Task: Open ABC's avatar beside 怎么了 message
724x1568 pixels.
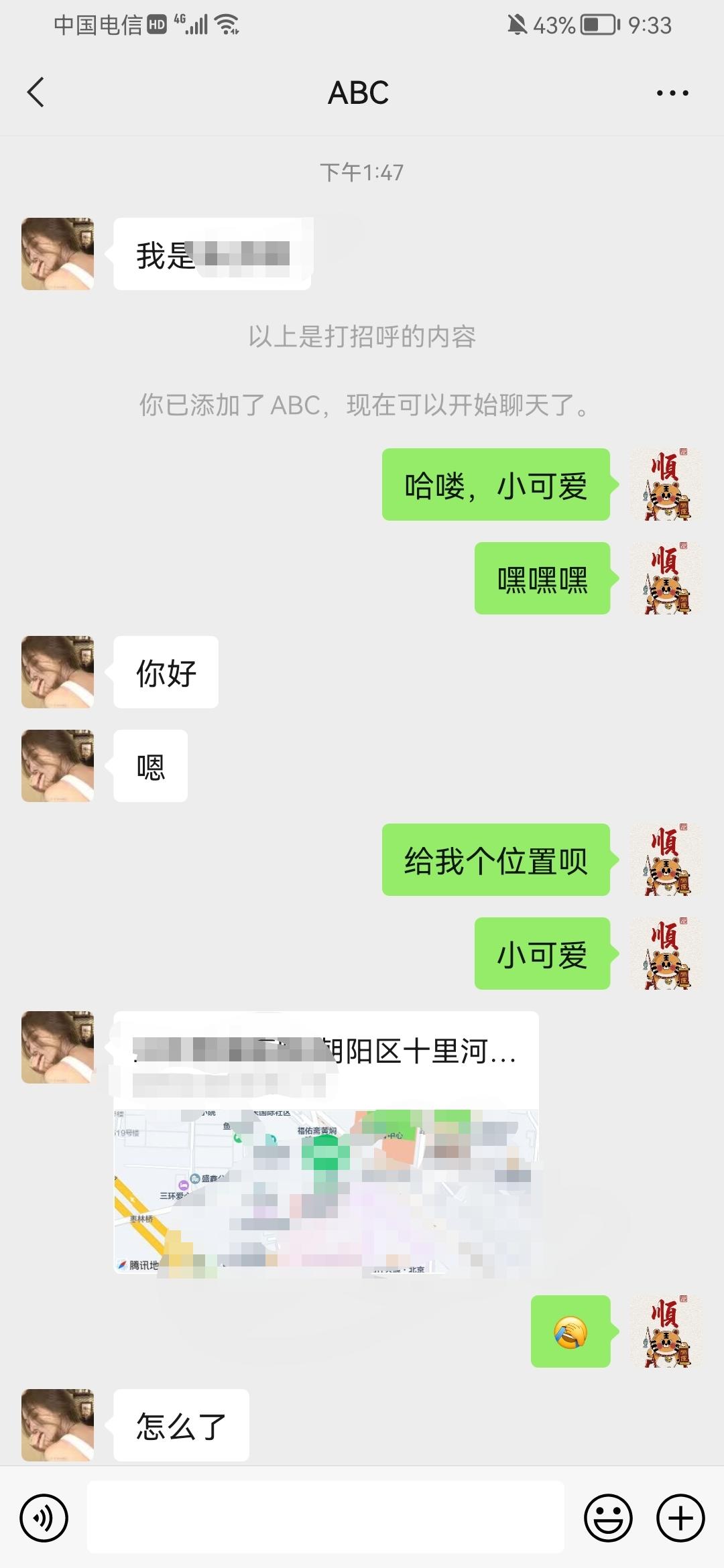Action: coord(58,1425)
